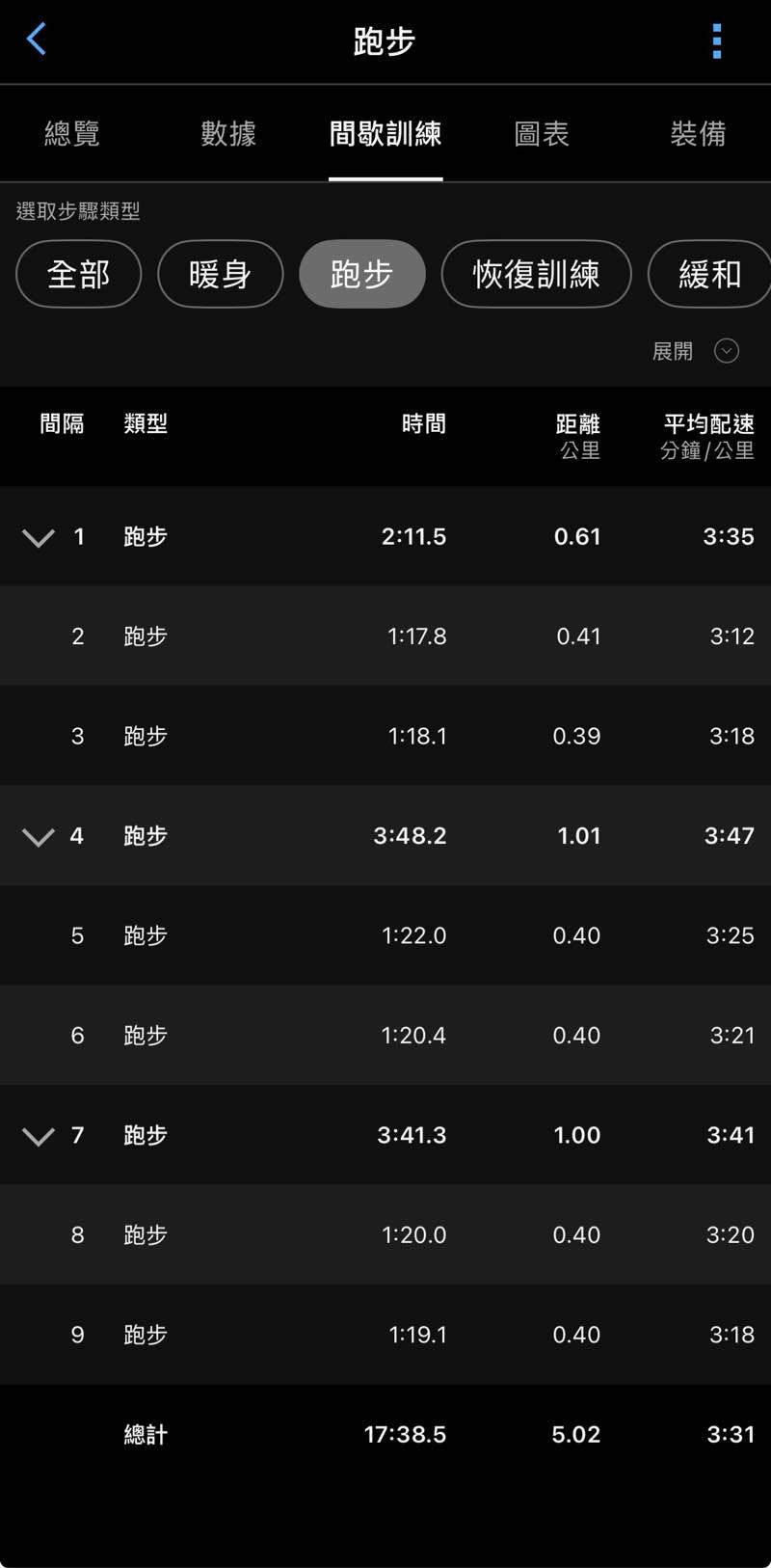This screenshot has height=1568, width=771.
Task: Expand interval 7 row chevron
Action: pyautogui.click(x=39, y=1136)
